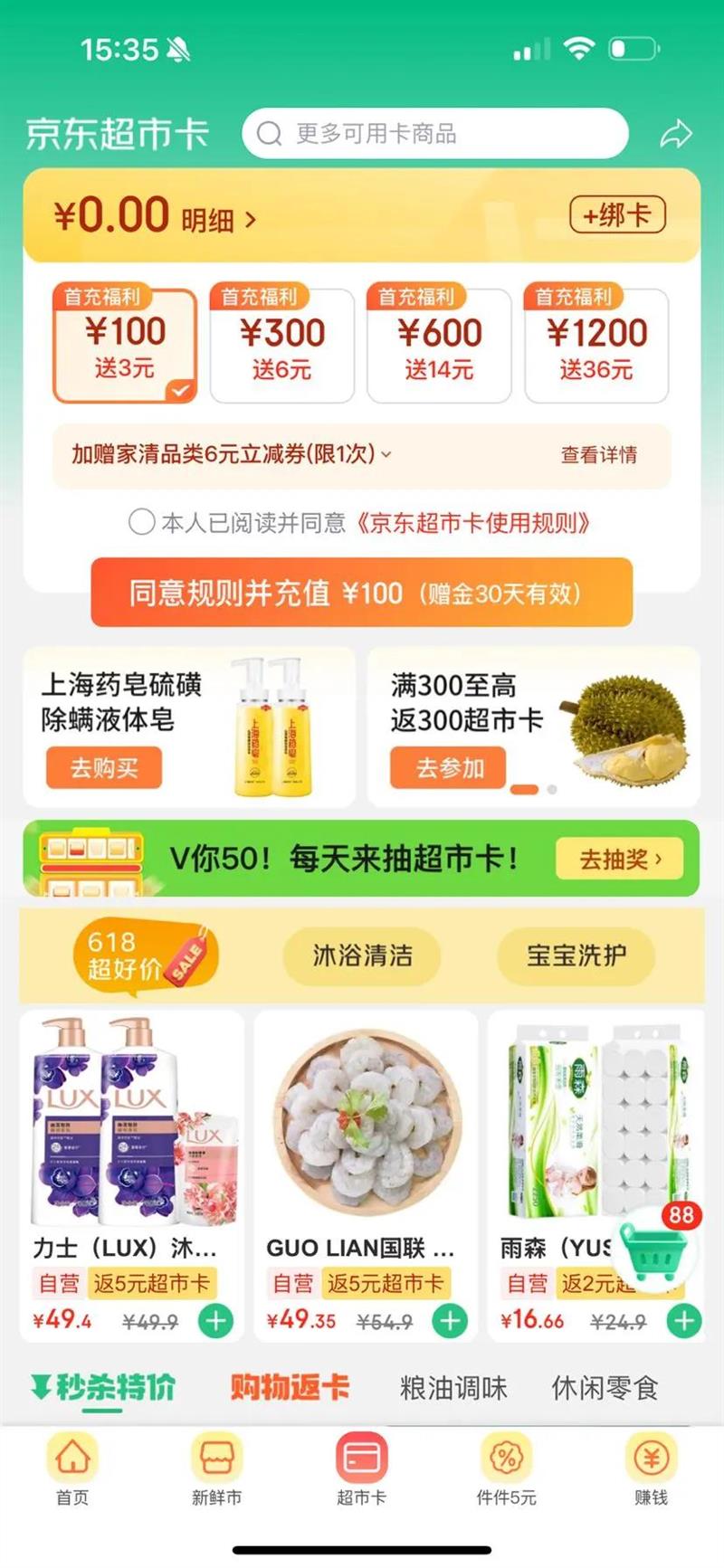Tap 去参加 on the durian promotion
This screenshot has width=724, height=1568.
tap(448, 767)
